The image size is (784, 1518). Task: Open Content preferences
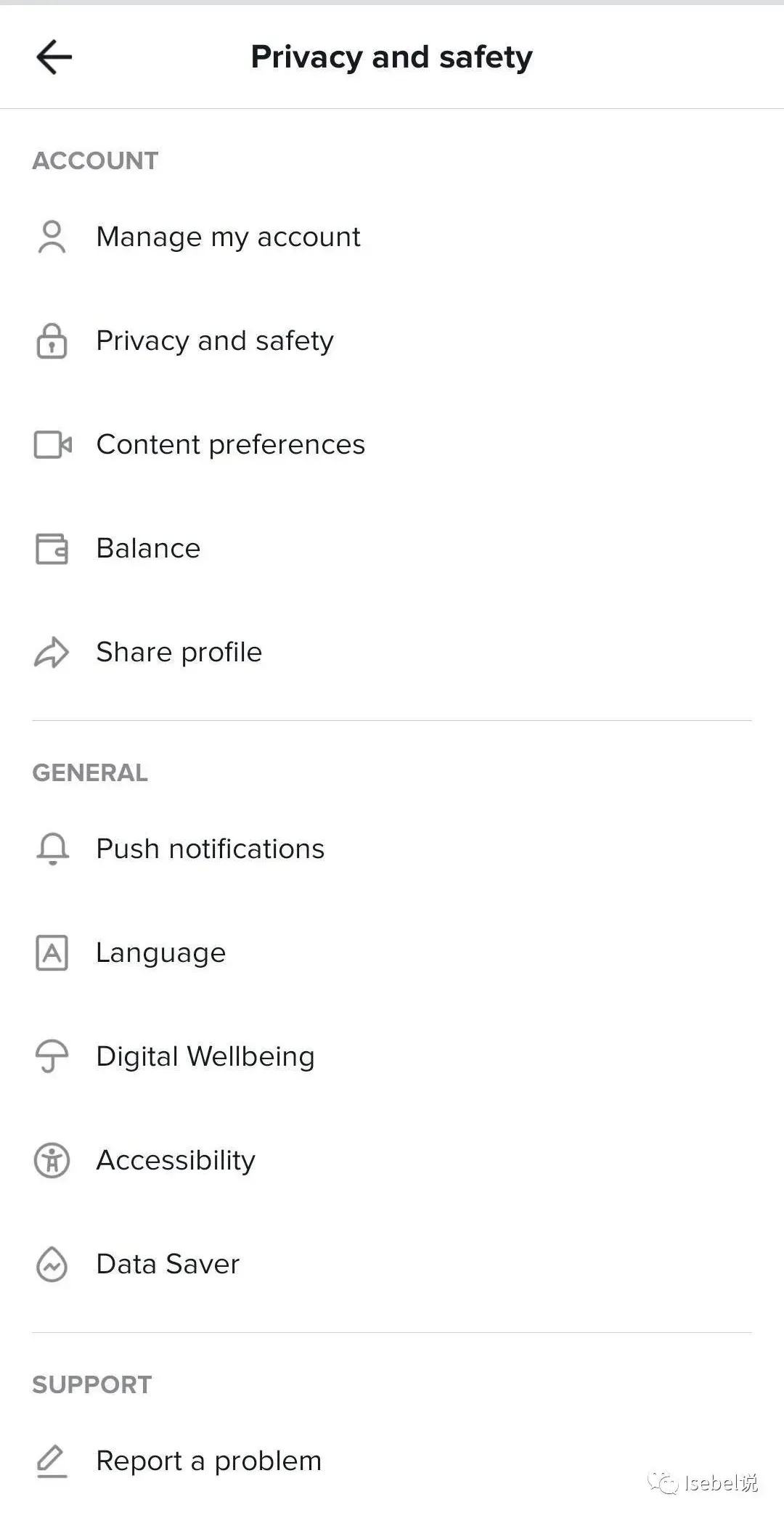[x=392, y=444]
